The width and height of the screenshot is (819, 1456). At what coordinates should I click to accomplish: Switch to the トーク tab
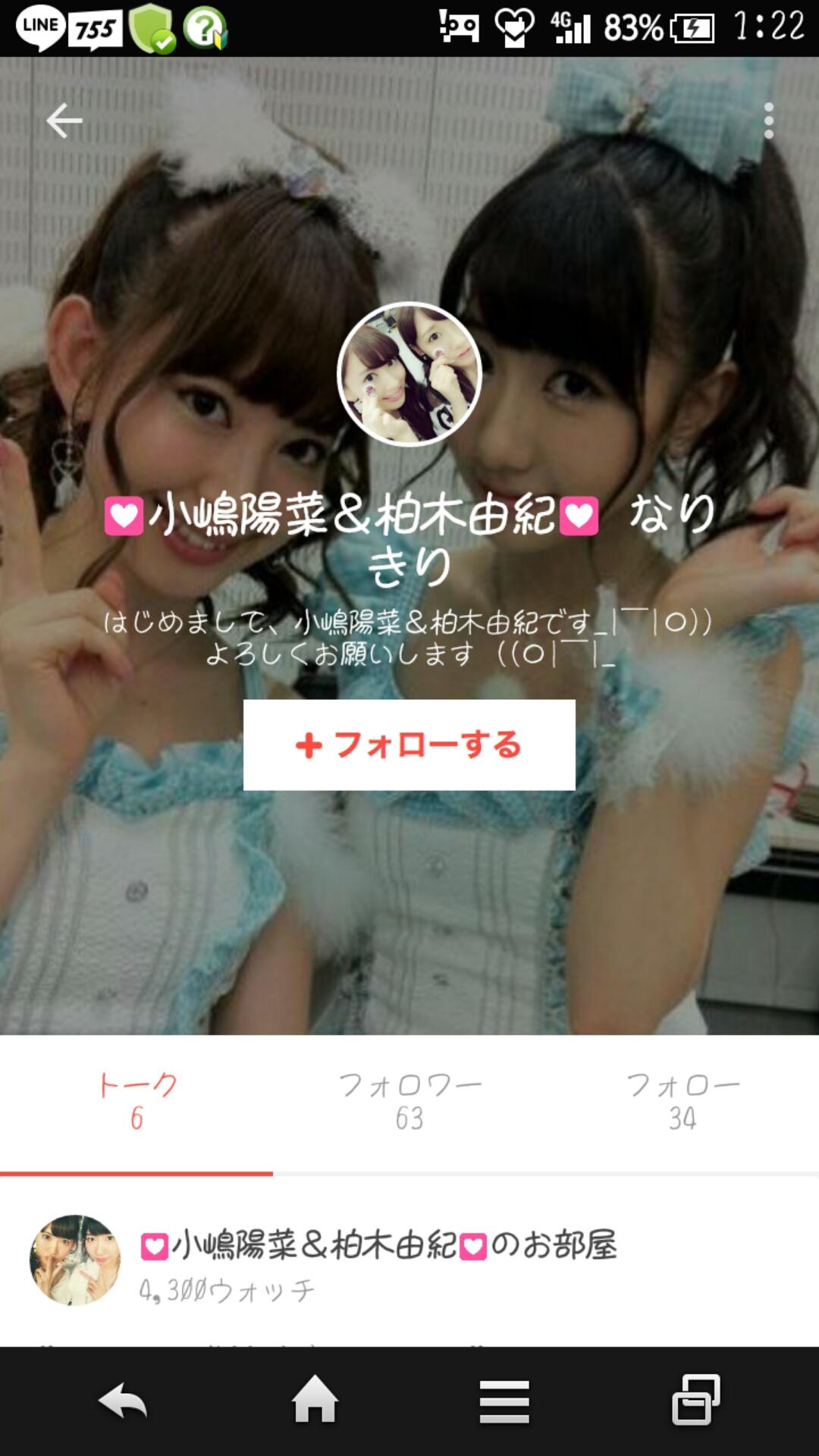coord(136,1101)
